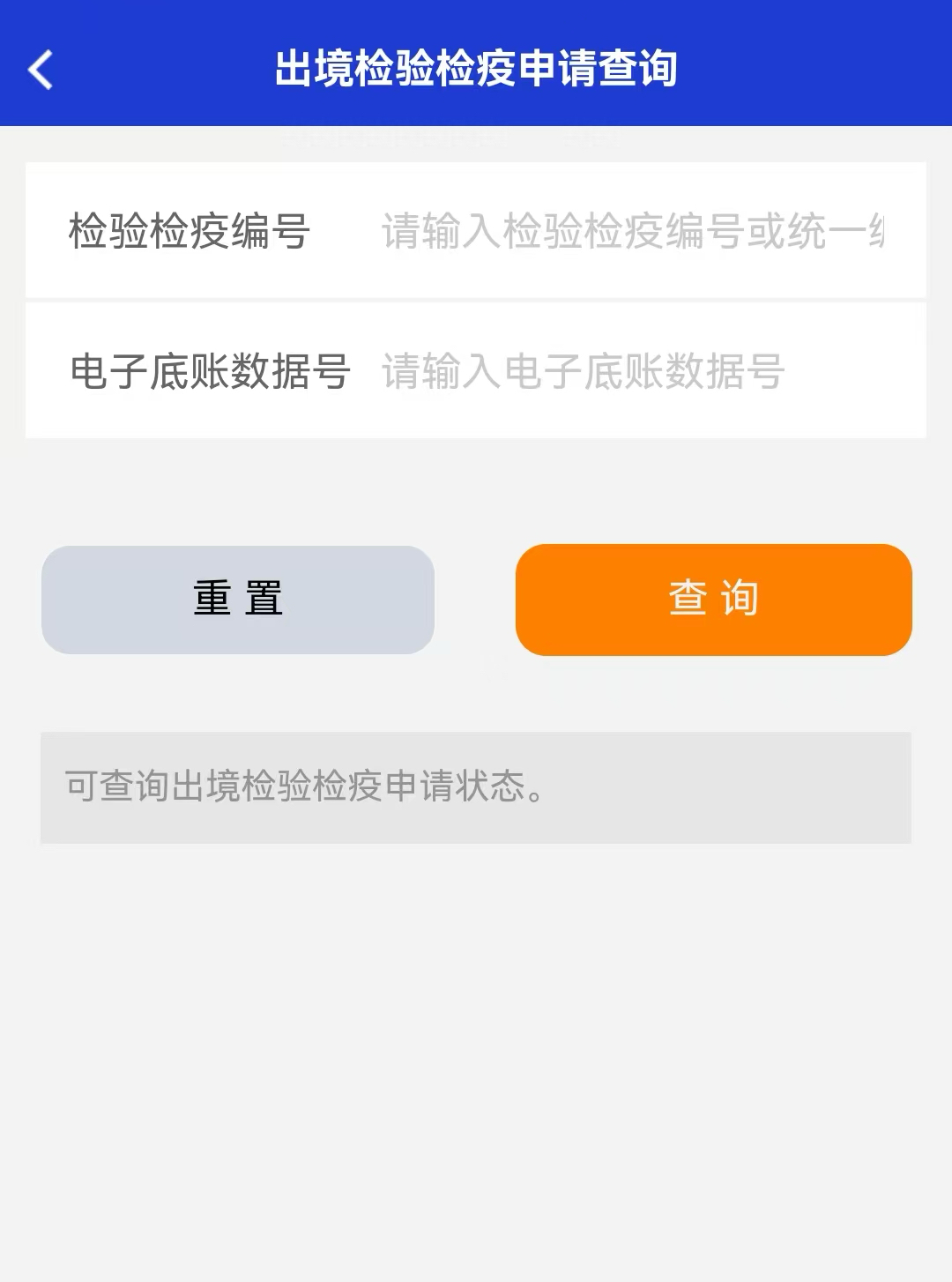The height and width of the screenshot is (1282, 952).
Task: Tap the white back chevron in blue header
Action: pos(41,69)
